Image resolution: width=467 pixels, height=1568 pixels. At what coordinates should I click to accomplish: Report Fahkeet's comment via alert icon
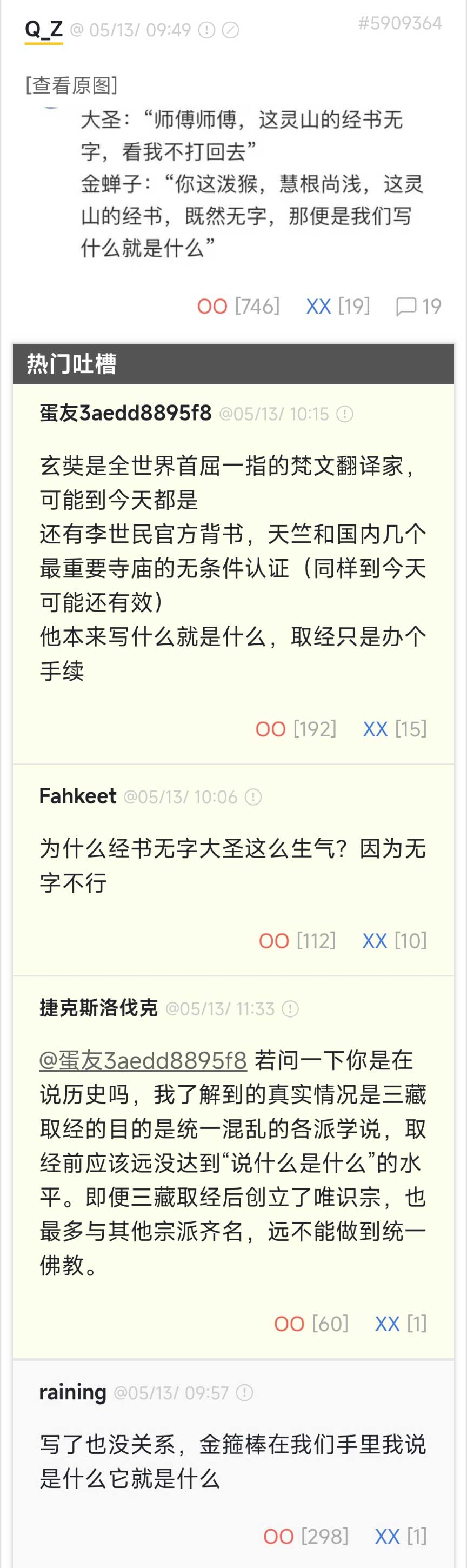[x=252, y=797]
